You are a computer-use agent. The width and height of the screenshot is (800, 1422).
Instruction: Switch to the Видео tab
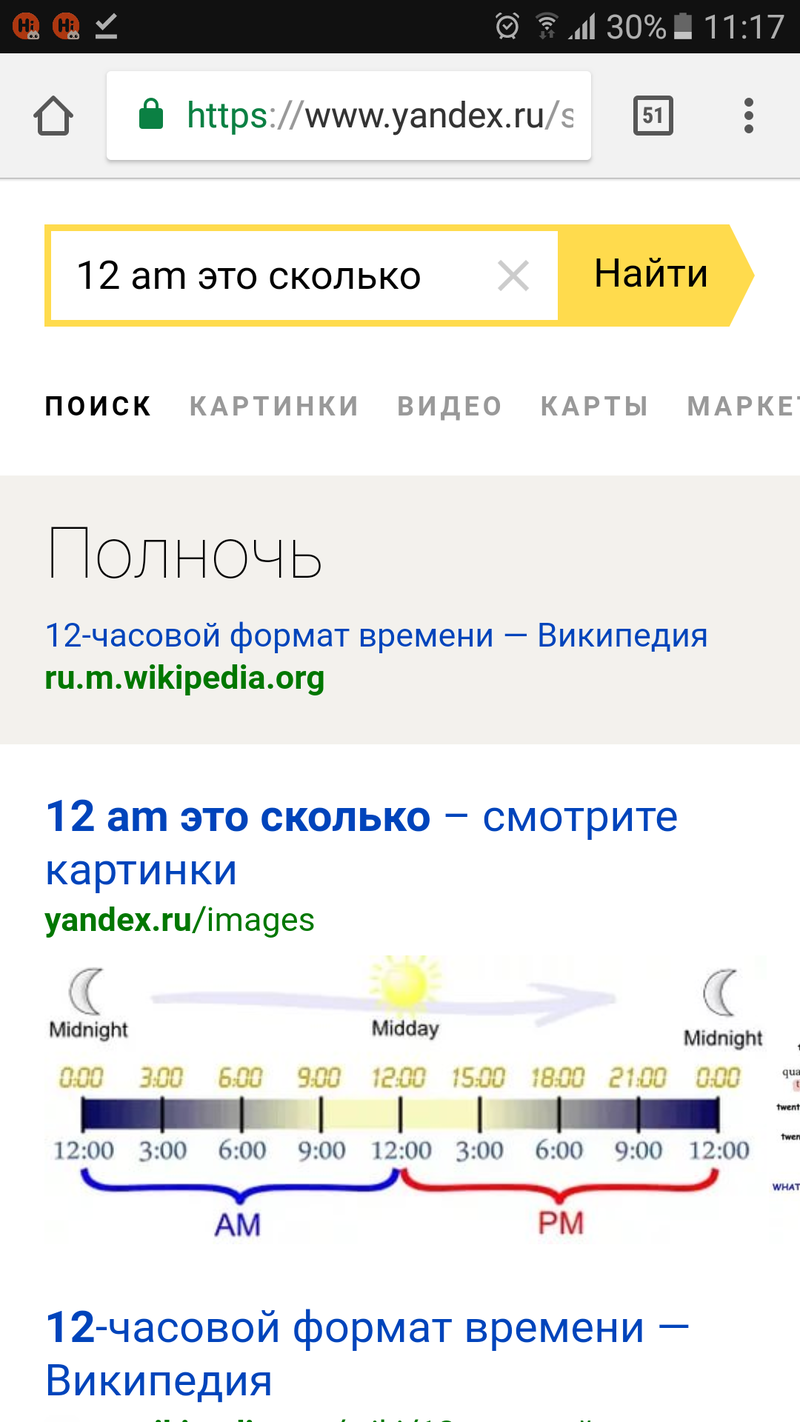(450, 406)
